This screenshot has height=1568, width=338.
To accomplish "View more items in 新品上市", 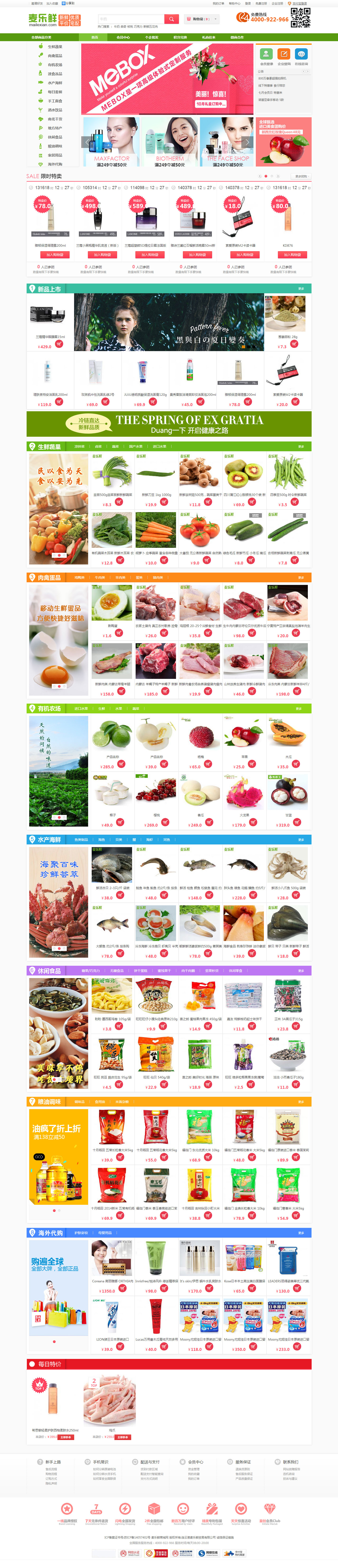I will [301, 289].
